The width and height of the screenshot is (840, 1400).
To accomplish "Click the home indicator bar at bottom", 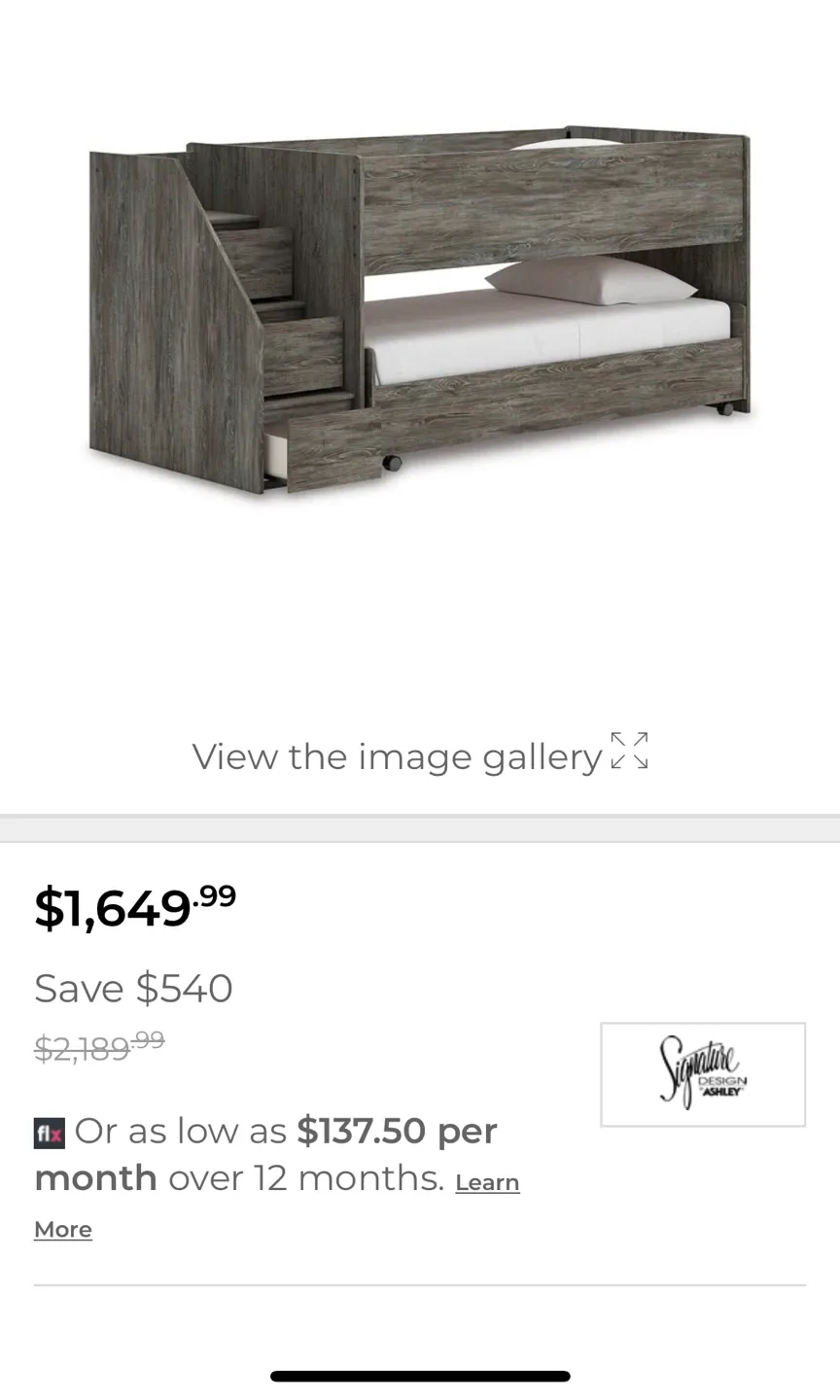I will (x=419, y=1376).
